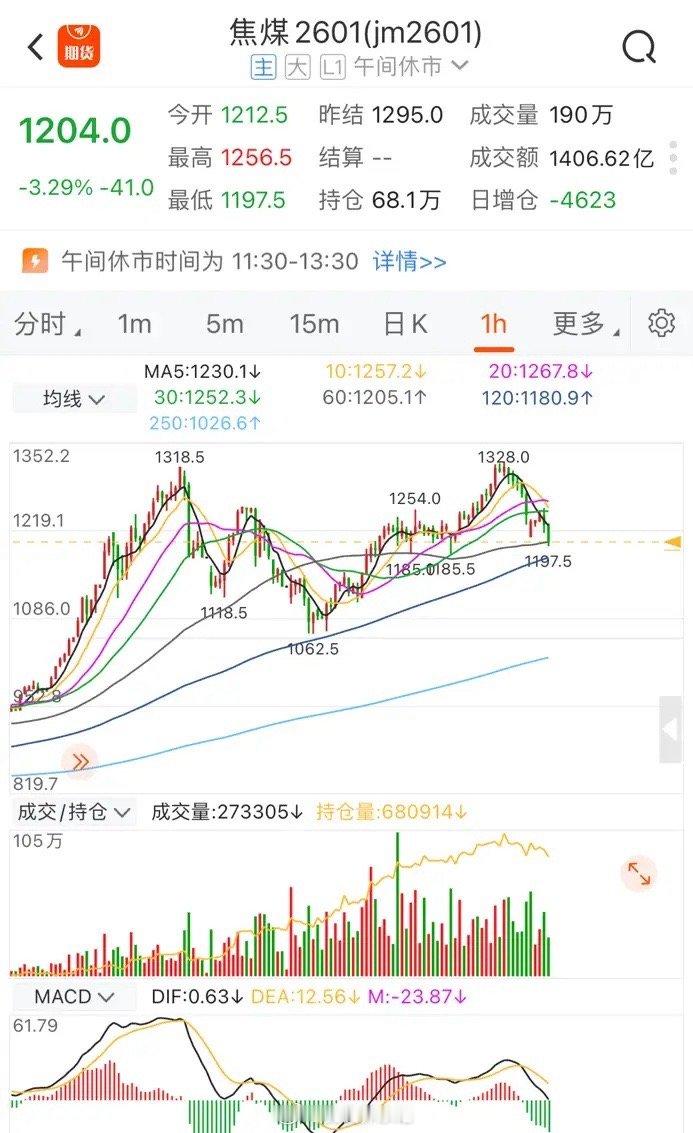Tap the orange double-arrow chart button
The width and height of the screenshot is (693, 1133).
[x=79, y=761]
